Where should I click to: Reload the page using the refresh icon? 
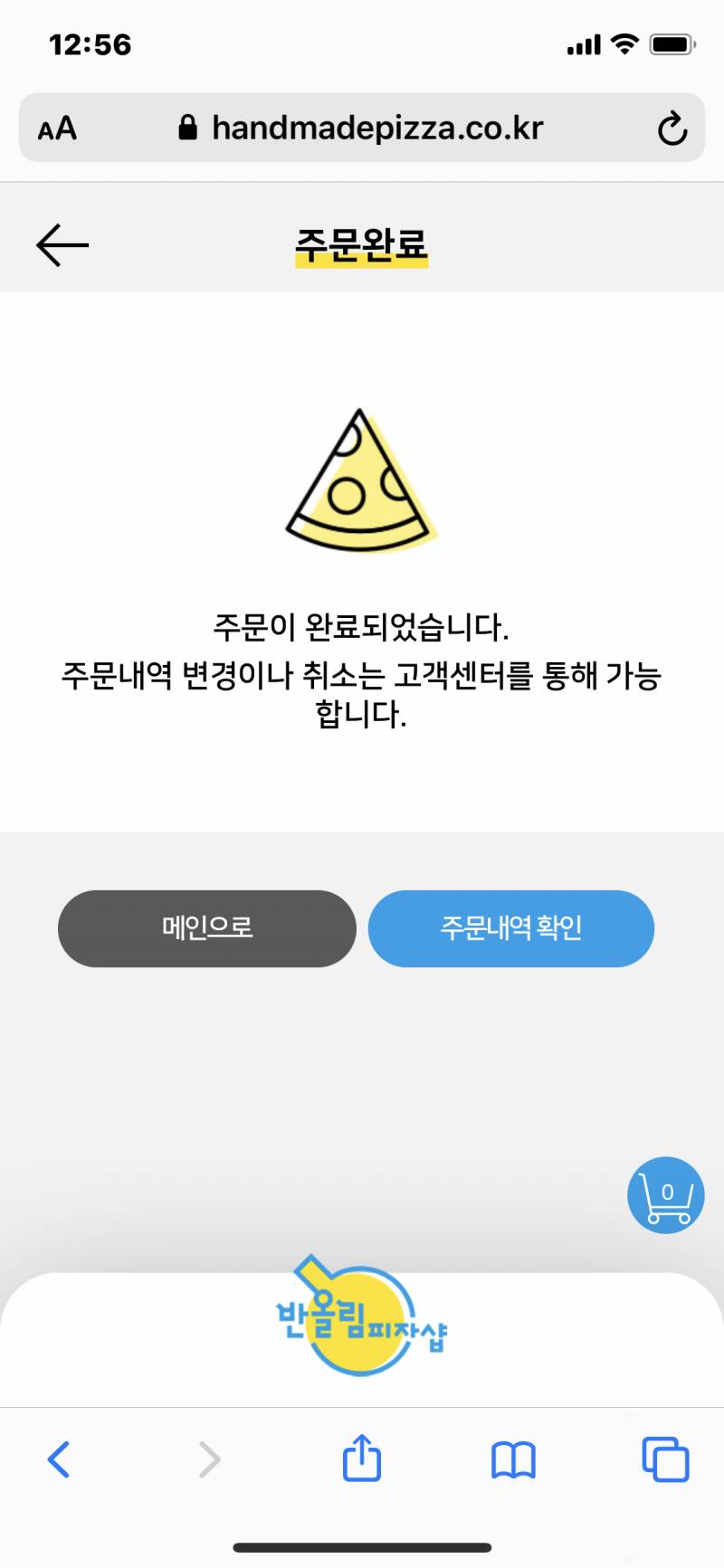pyautogui.click(x=671, y=128)
